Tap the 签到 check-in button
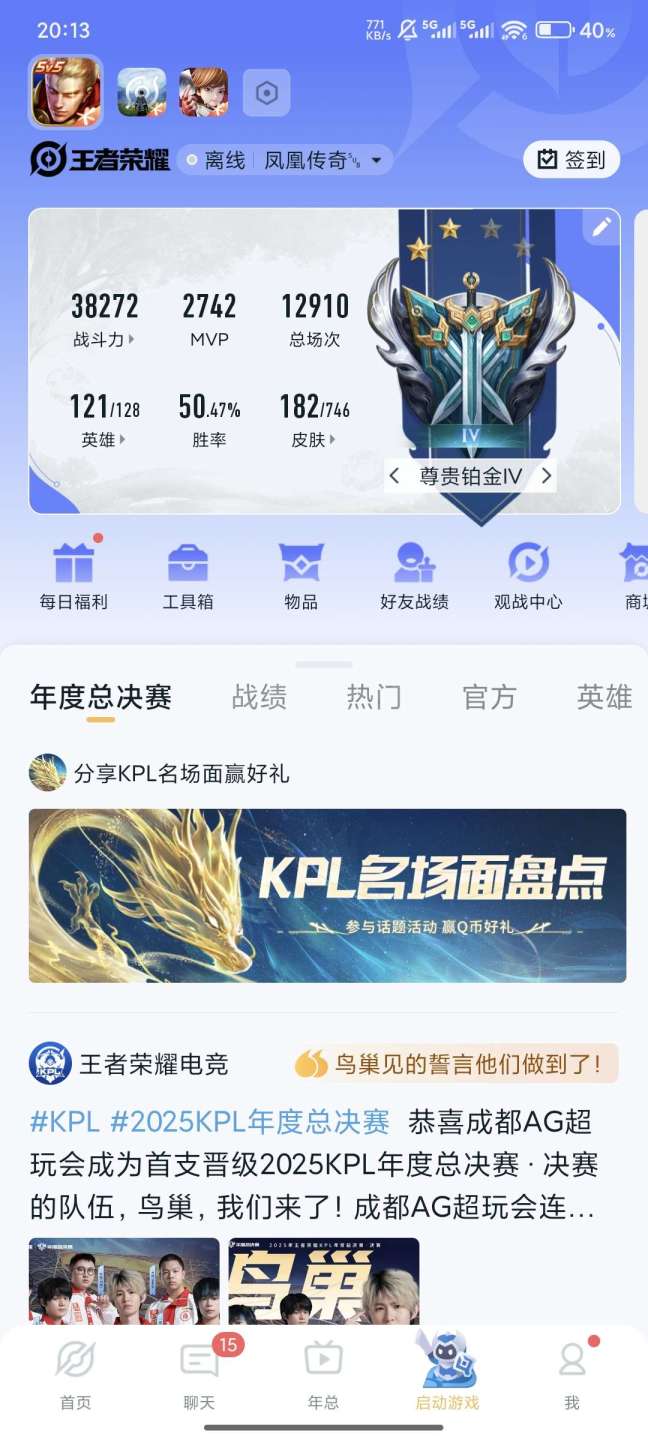 [x=571, y=160]
